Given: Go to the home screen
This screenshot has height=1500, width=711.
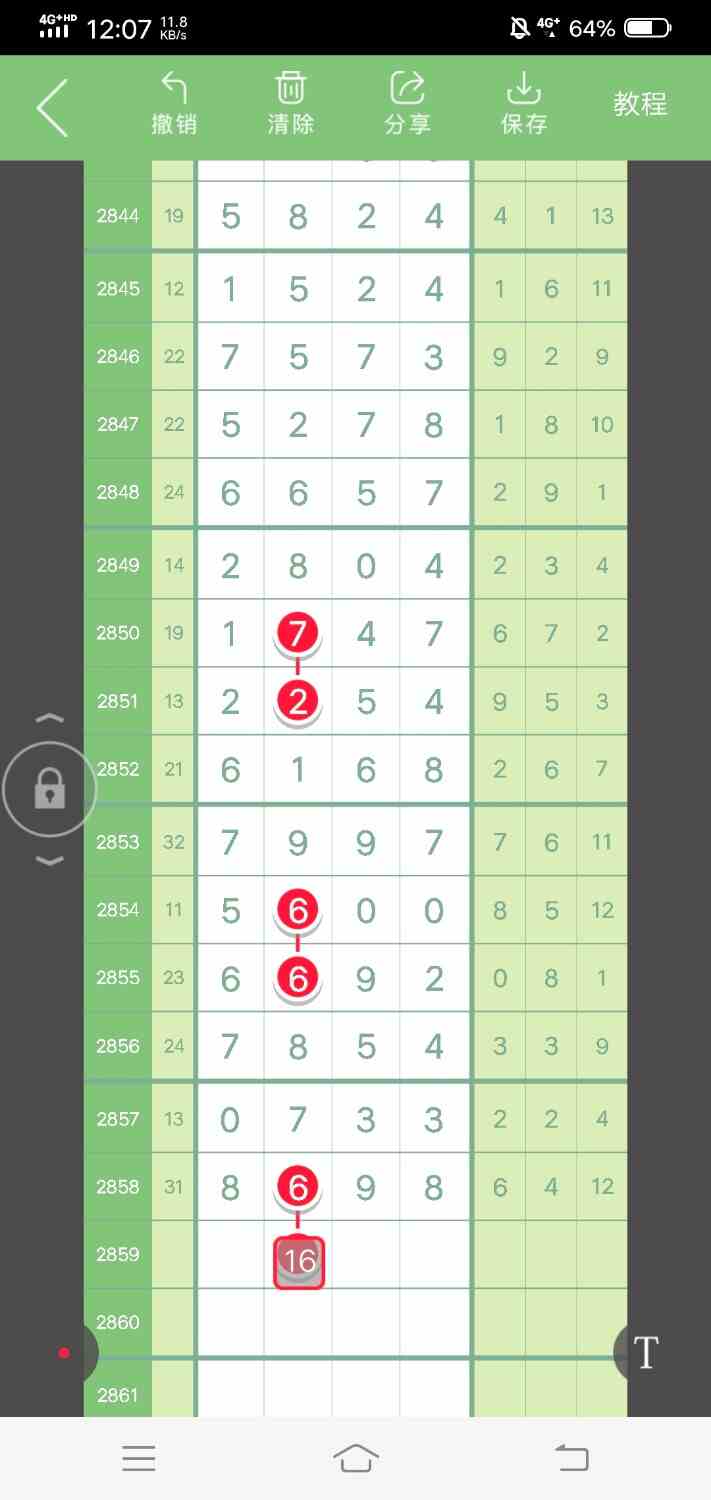Looking at the screenshot, I should pos(356,1458).
